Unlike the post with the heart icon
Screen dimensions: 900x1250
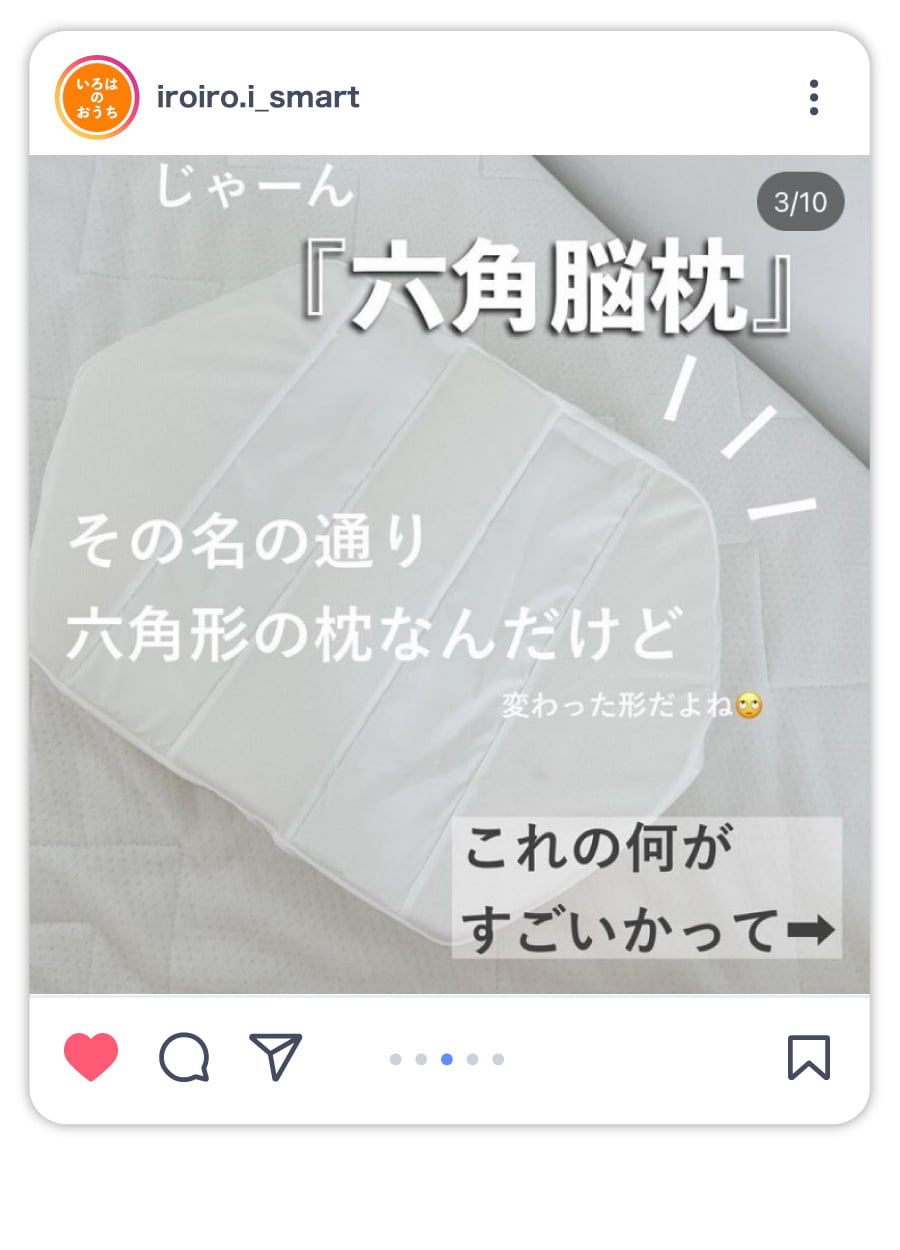point(91,1057)
